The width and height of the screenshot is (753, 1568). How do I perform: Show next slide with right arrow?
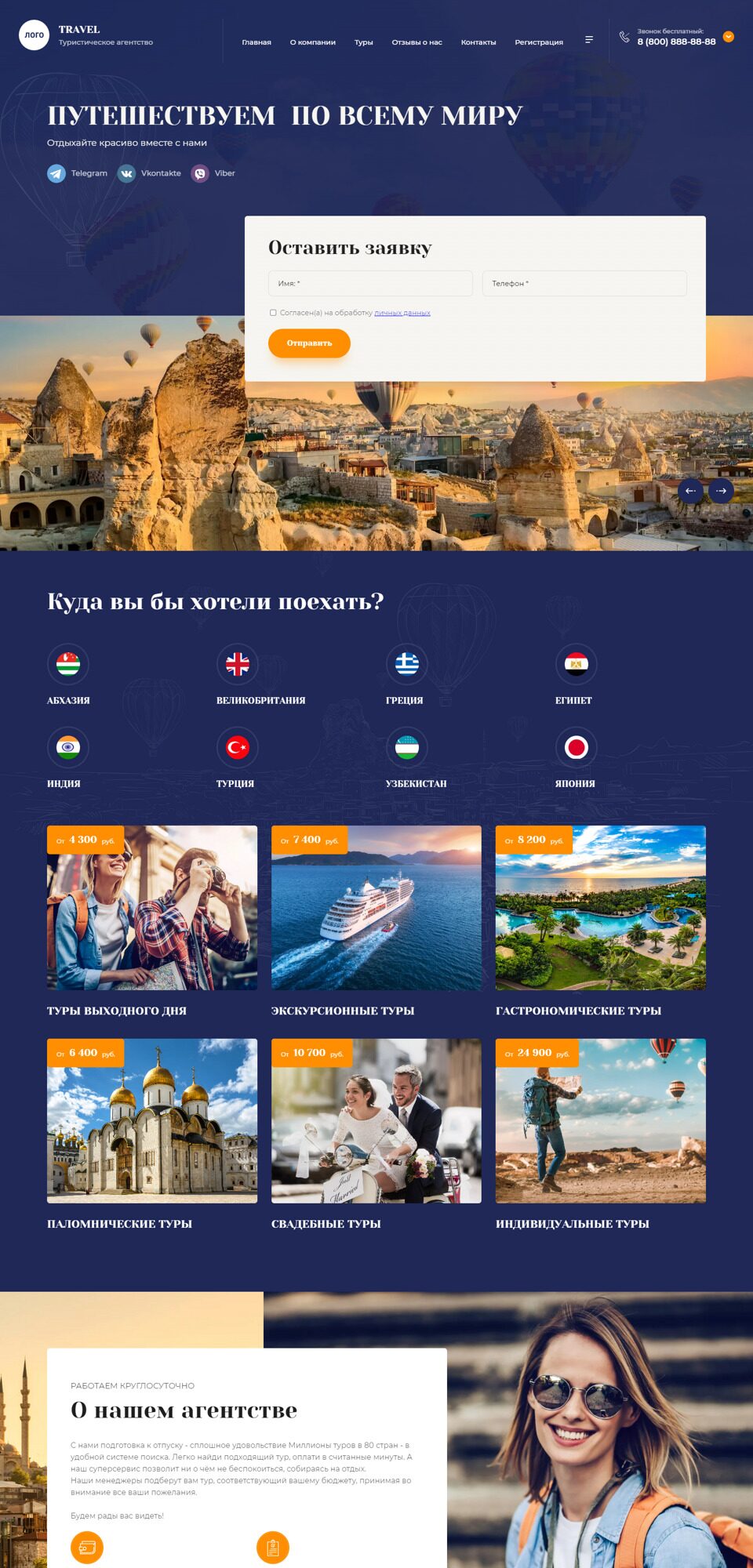point(721,491)
